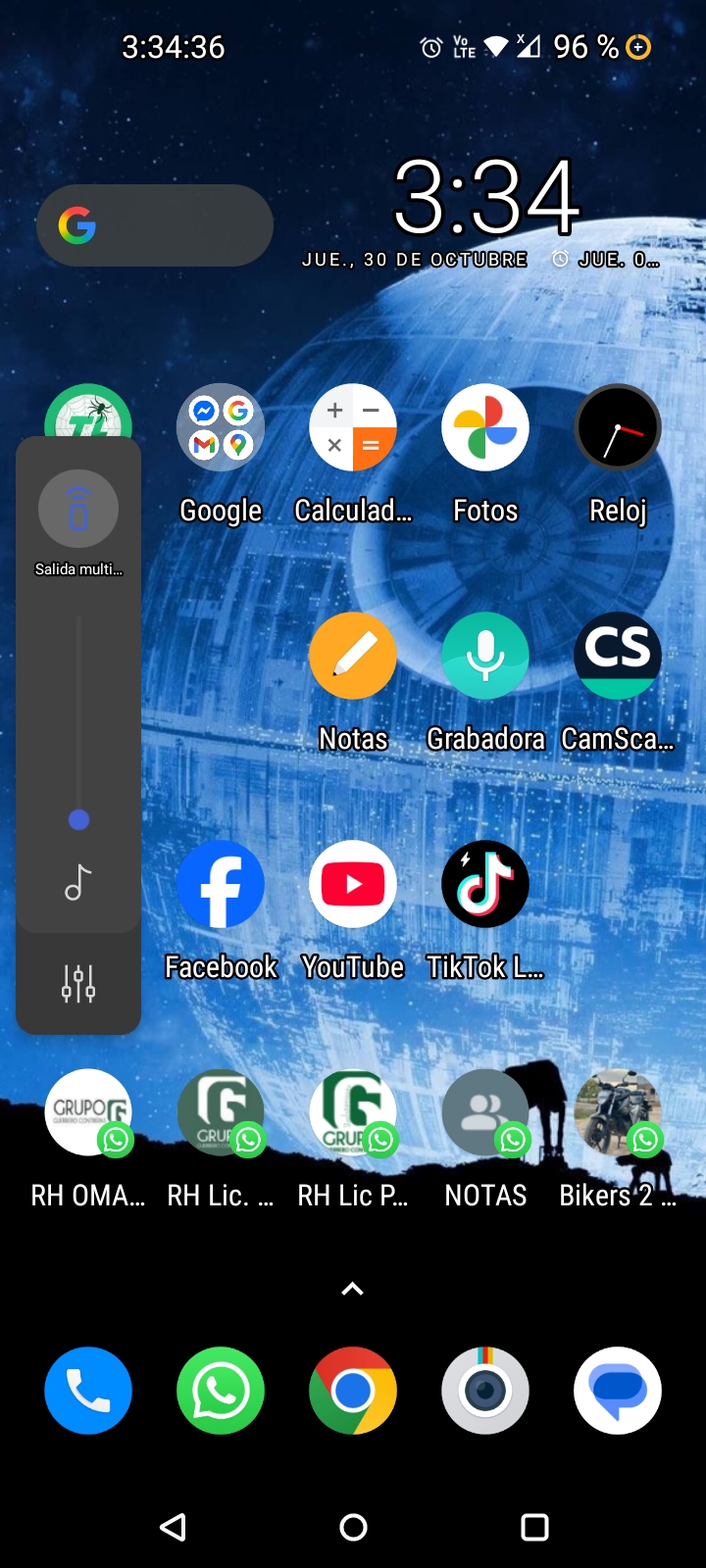Open the Bikers 2 WhatsApp chat shortcut
This screenshot has width=706, height=1568.
click(x=618, y=1113)
